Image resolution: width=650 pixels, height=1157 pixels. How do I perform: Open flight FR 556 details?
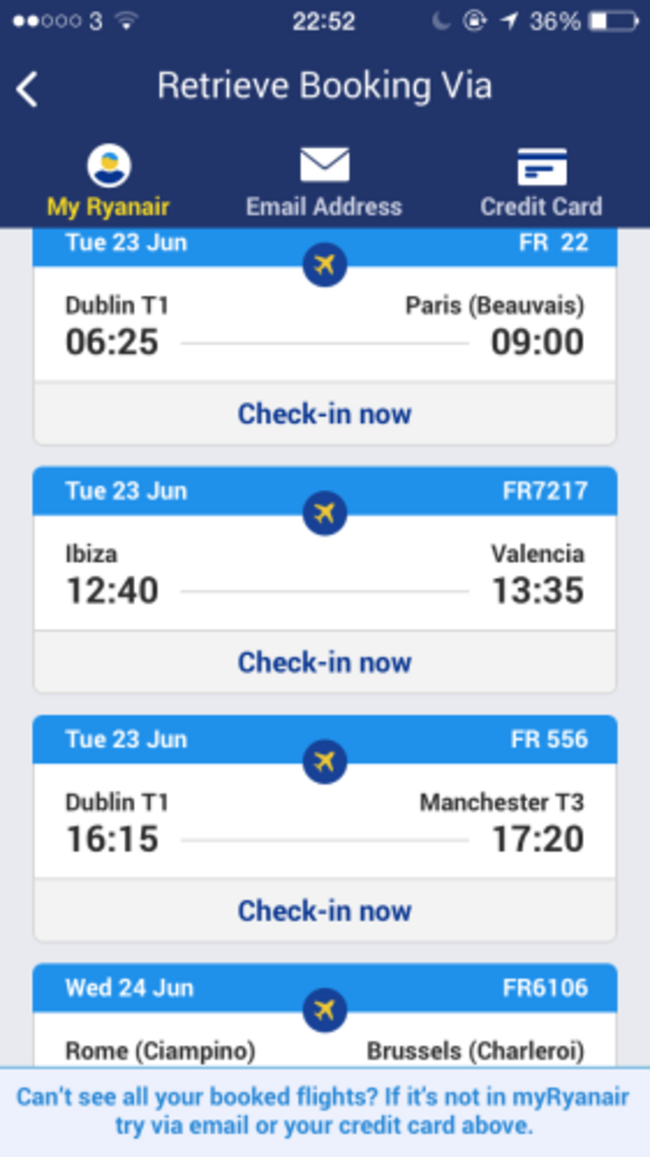[324, 822]
